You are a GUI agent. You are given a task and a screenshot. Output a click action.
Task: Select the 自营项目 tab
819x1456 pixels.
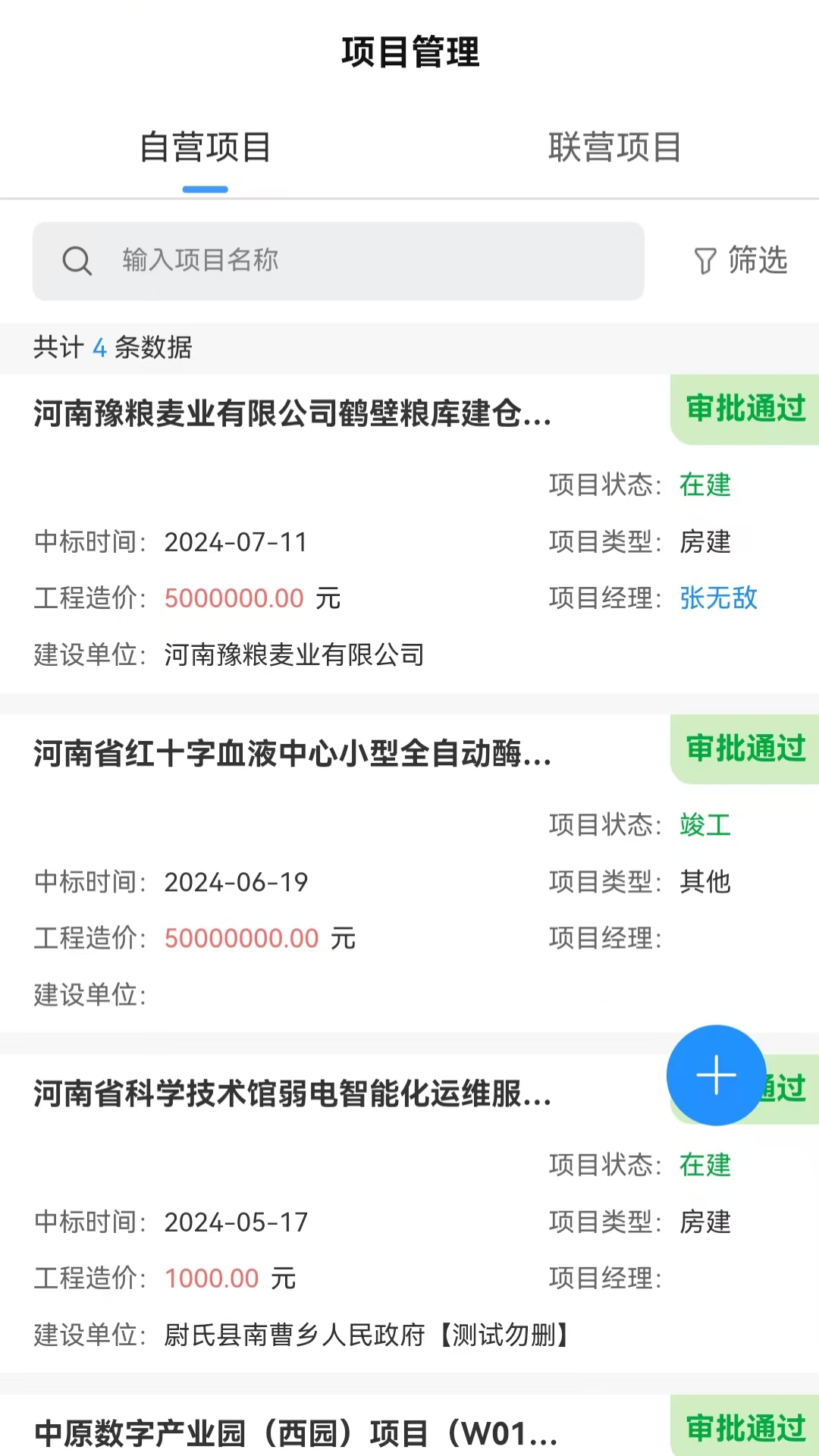206,149
